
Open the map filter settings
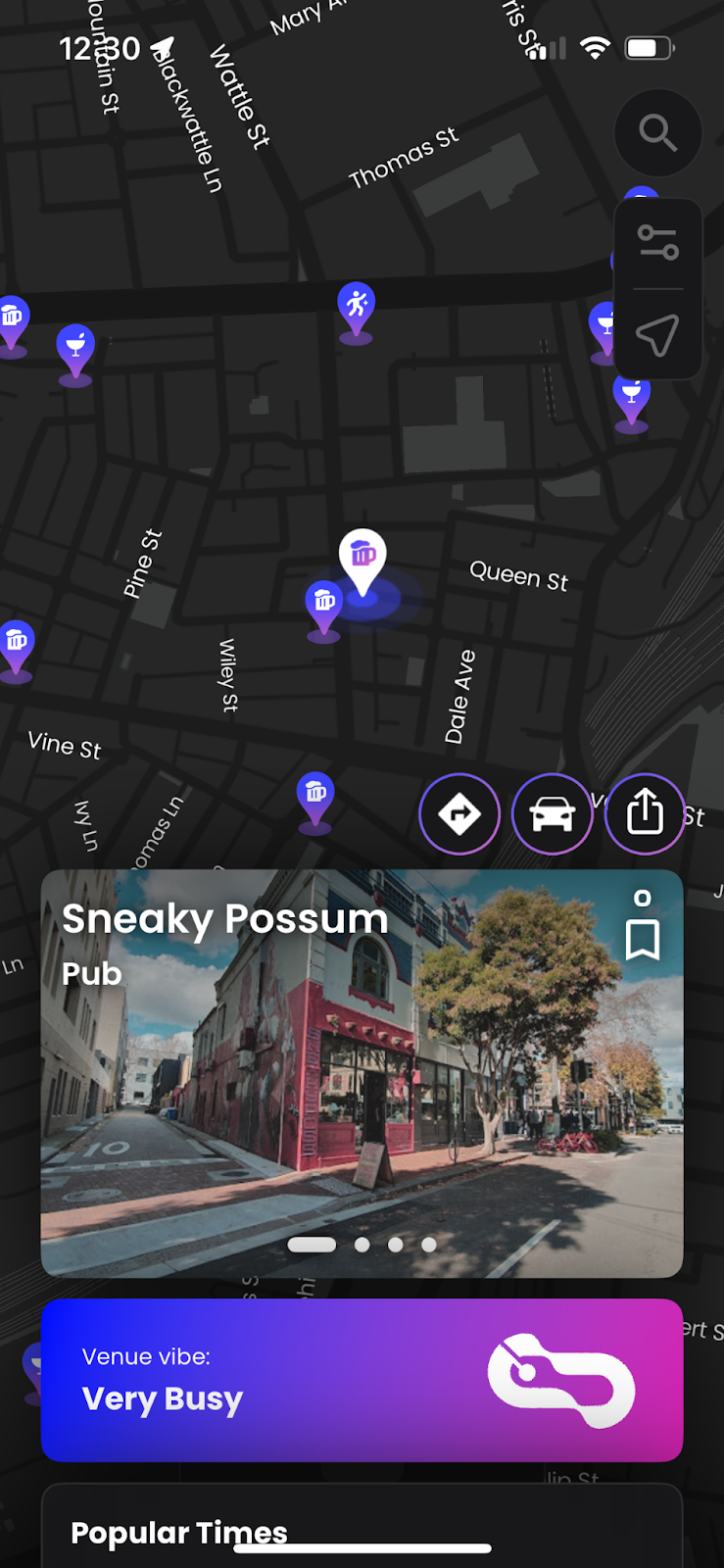[x=657, y=242]
